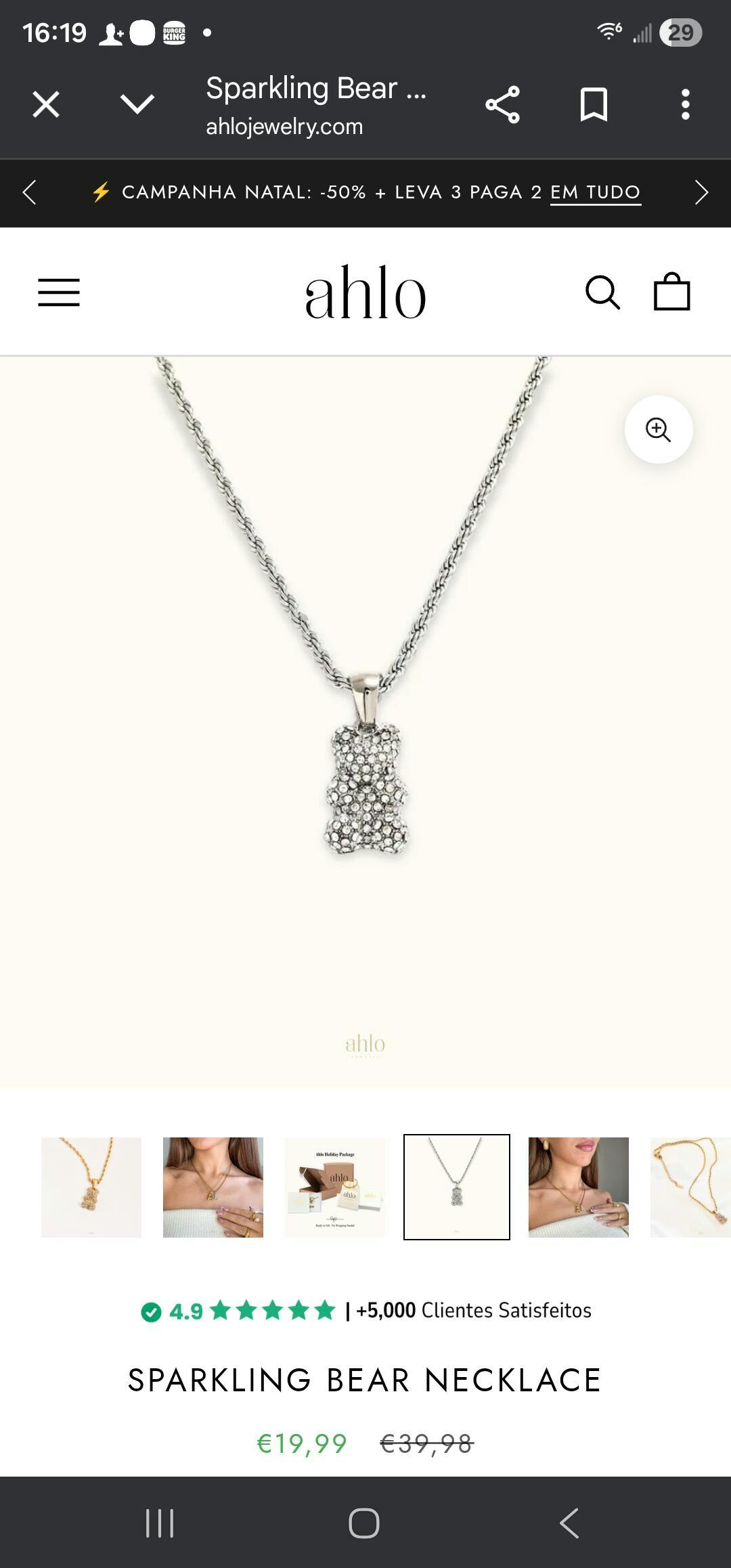This screenshot has height=1568, width=731.
Task: Open the hamburger navigation menu
Action: 59,292
